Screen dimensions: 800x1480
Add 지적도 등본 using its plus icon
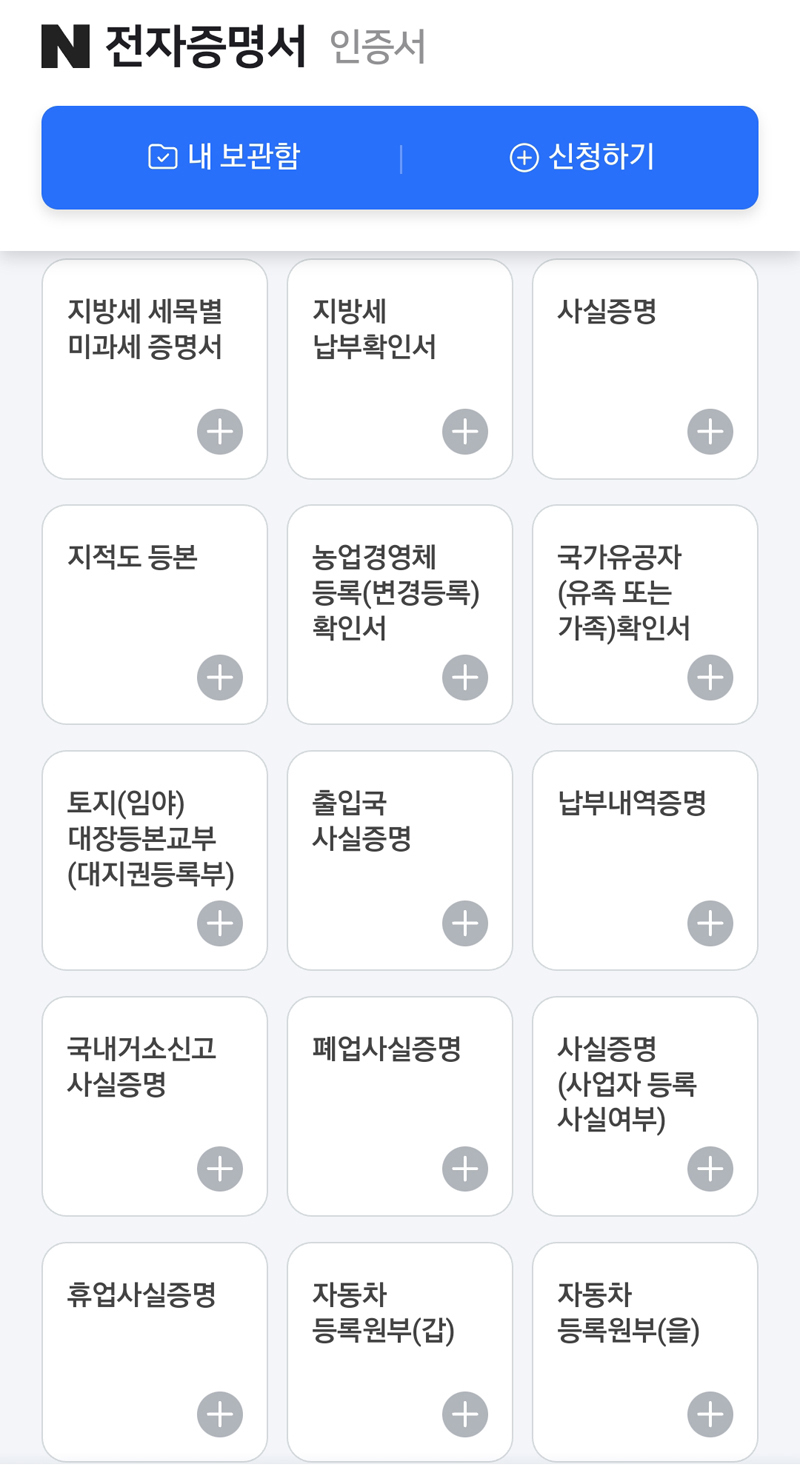219,677
